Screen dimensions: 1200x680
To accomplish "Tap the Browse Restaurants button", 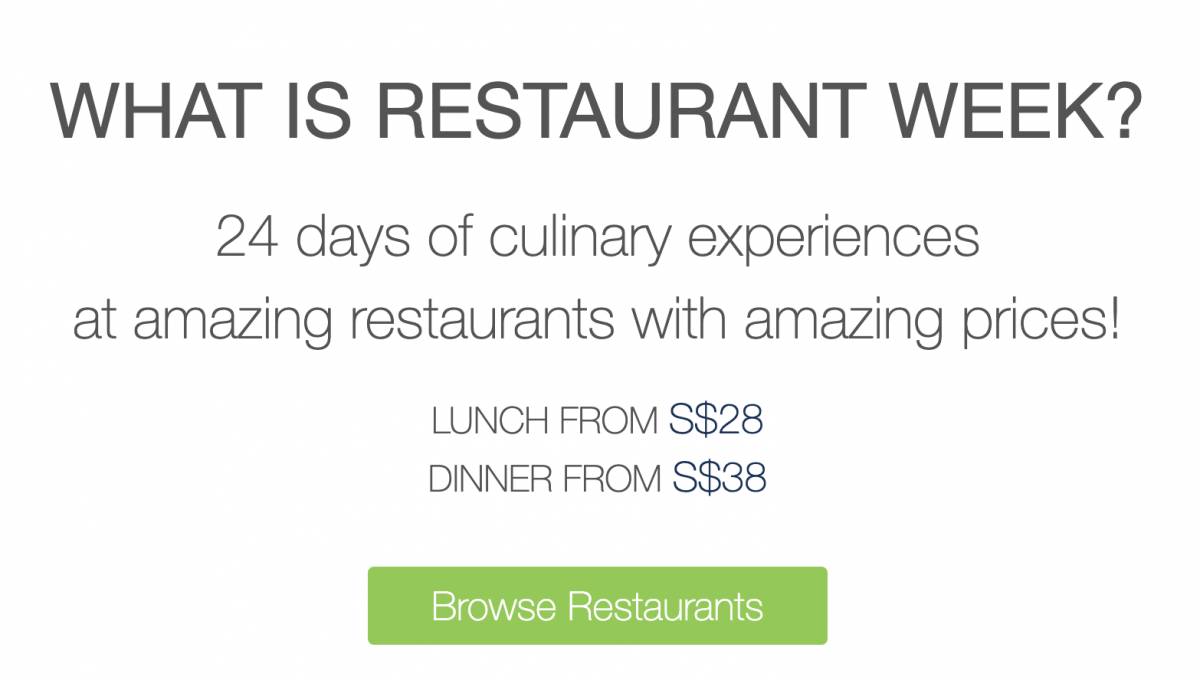I will pyautogui.click(x=597, y=606).
